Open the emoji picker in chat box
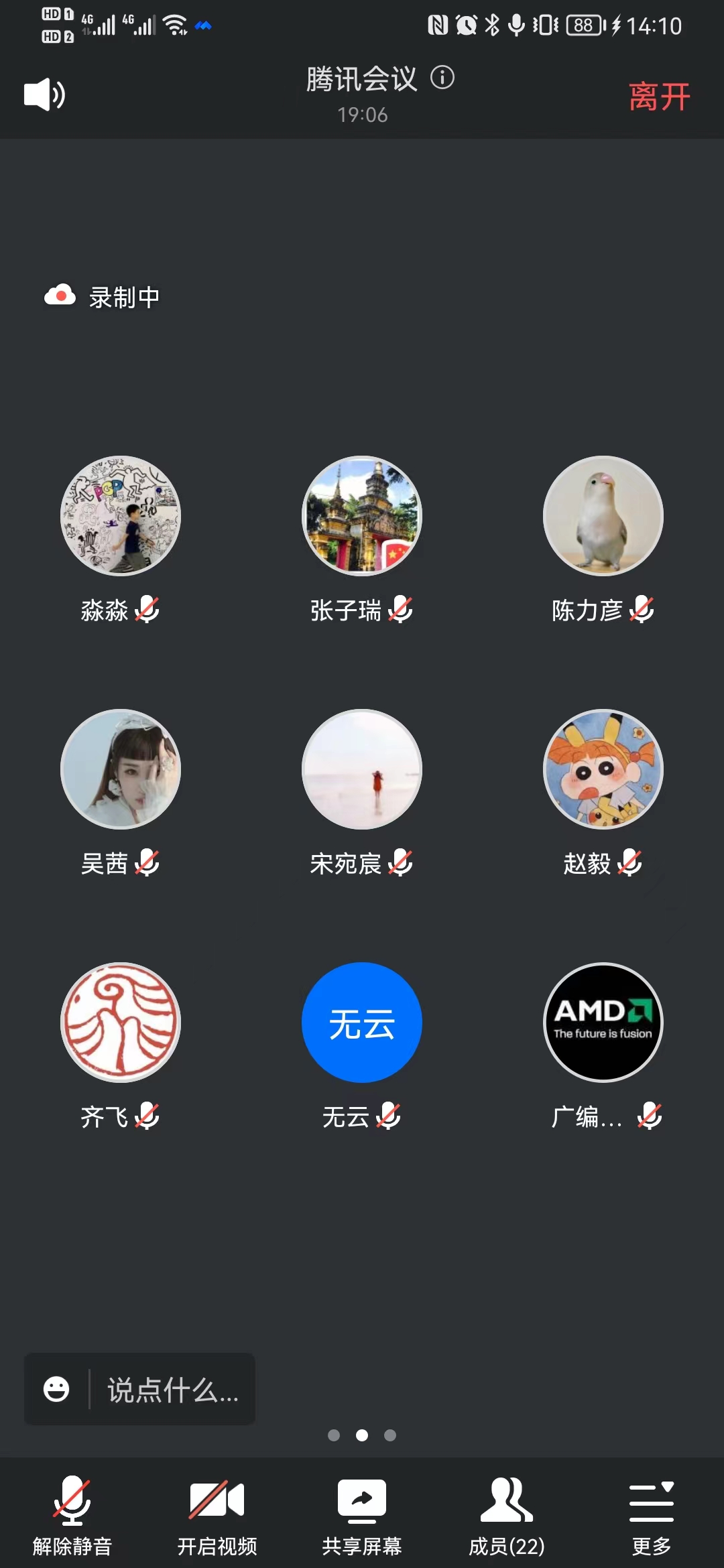The height and width of the screenshot is (1568, 724). coord(56,1389)
